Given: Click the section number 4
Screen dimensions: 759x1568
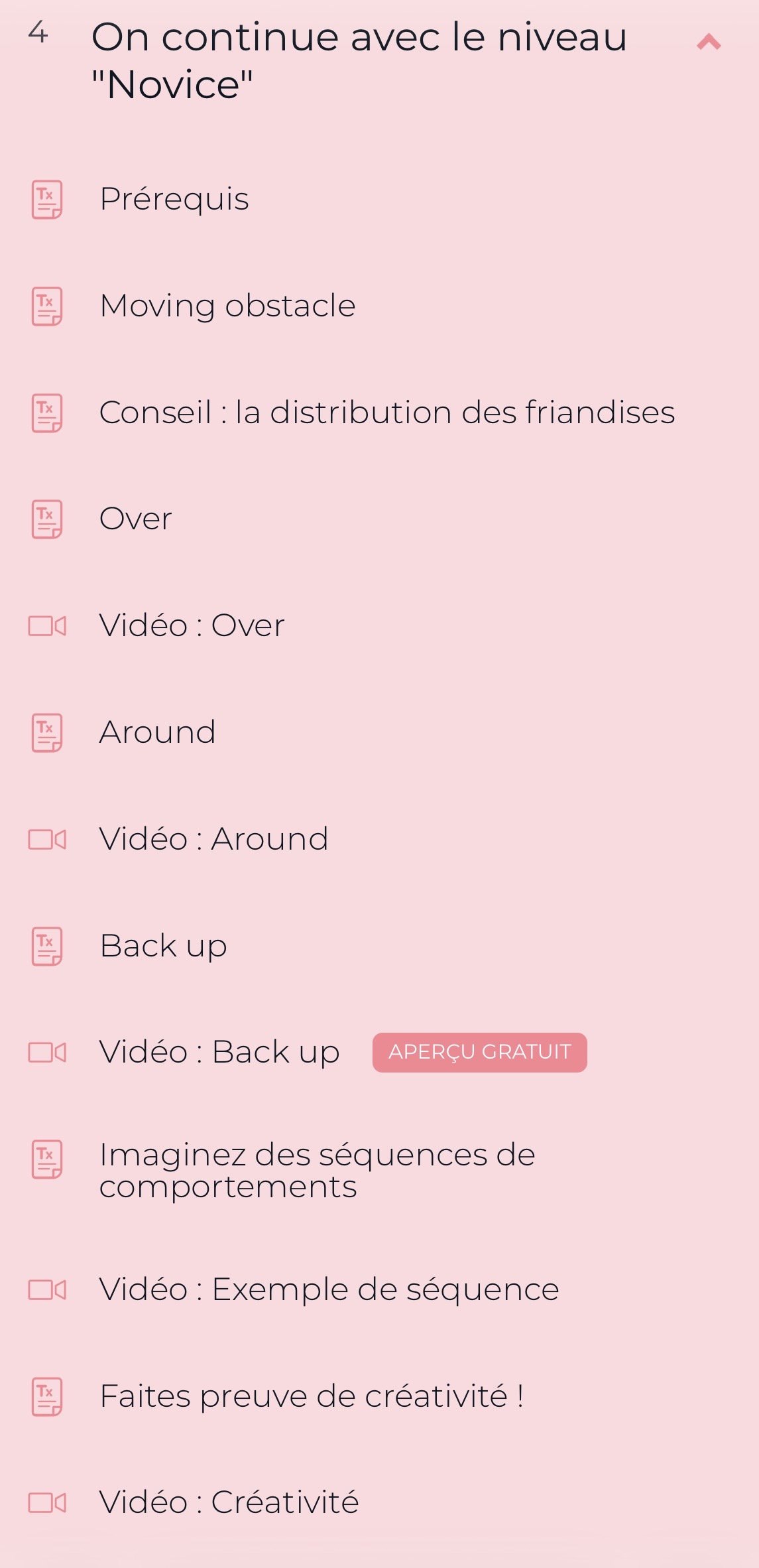Looking at the screenshot, I should pos(36,32).
